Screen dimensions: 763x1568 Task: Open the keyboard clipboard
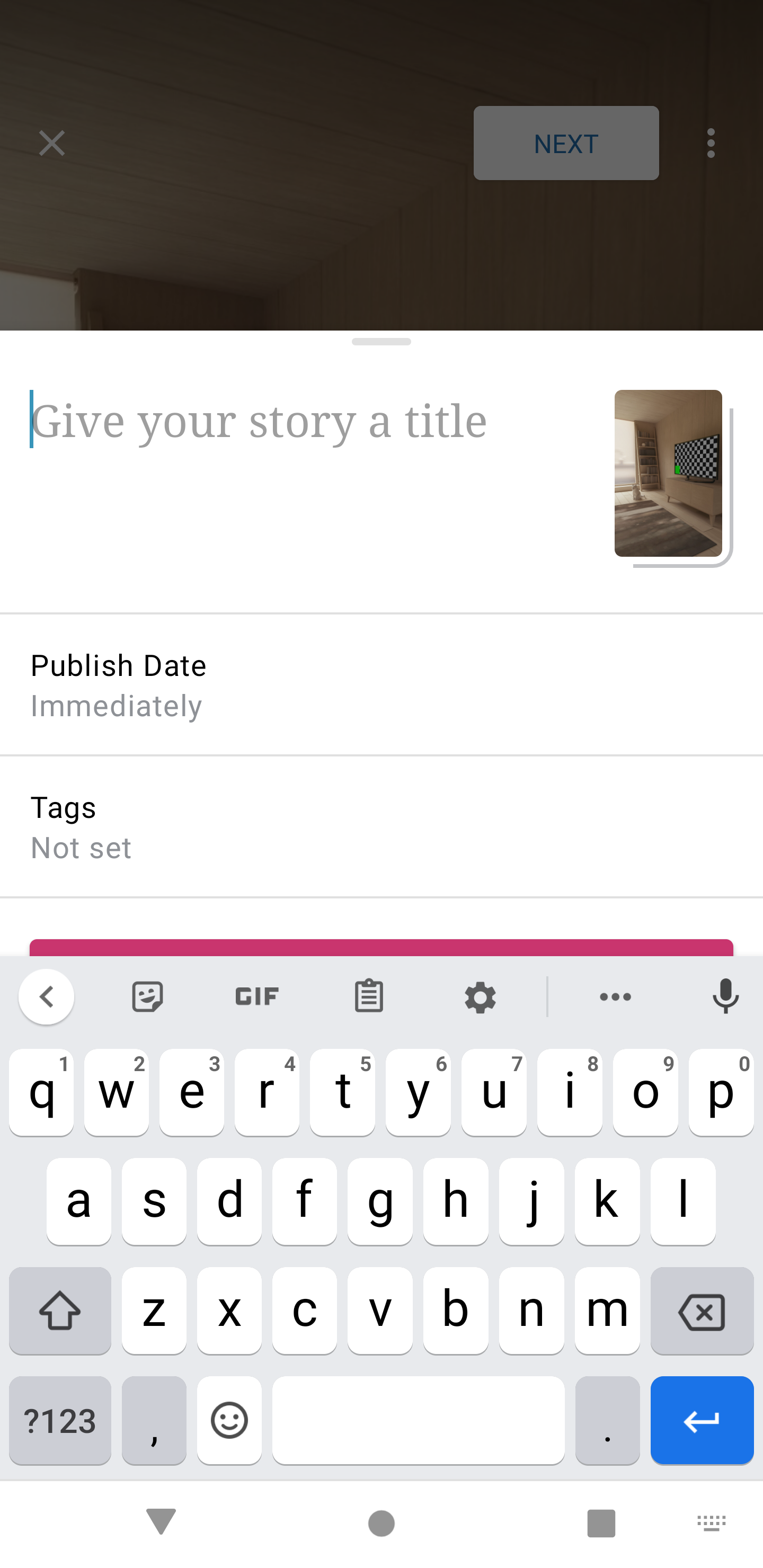click(x=368, y=997)
